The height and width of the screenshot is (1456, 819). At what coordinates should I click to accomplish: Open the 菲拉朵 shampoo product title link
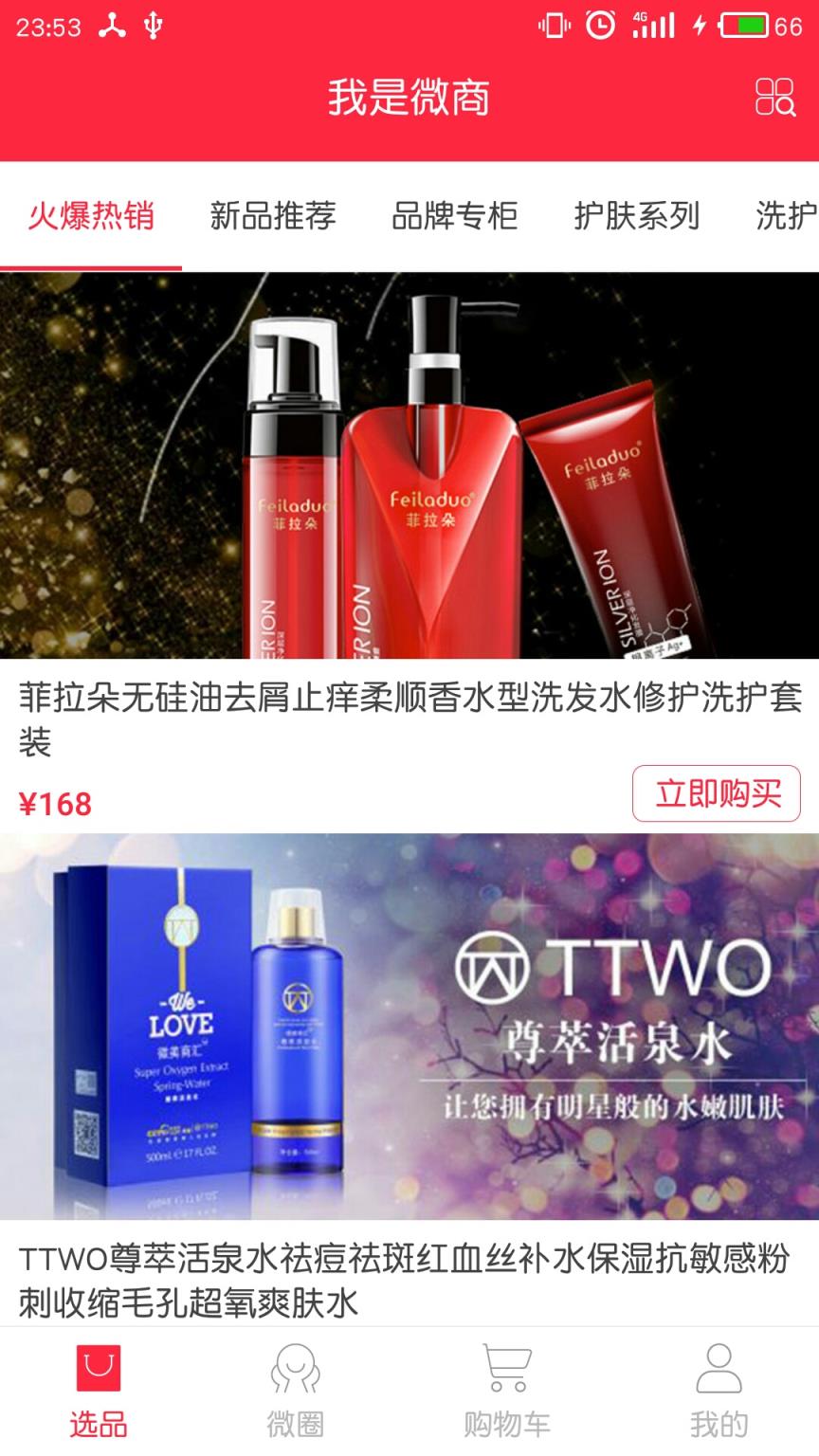(x=409, y=721)
